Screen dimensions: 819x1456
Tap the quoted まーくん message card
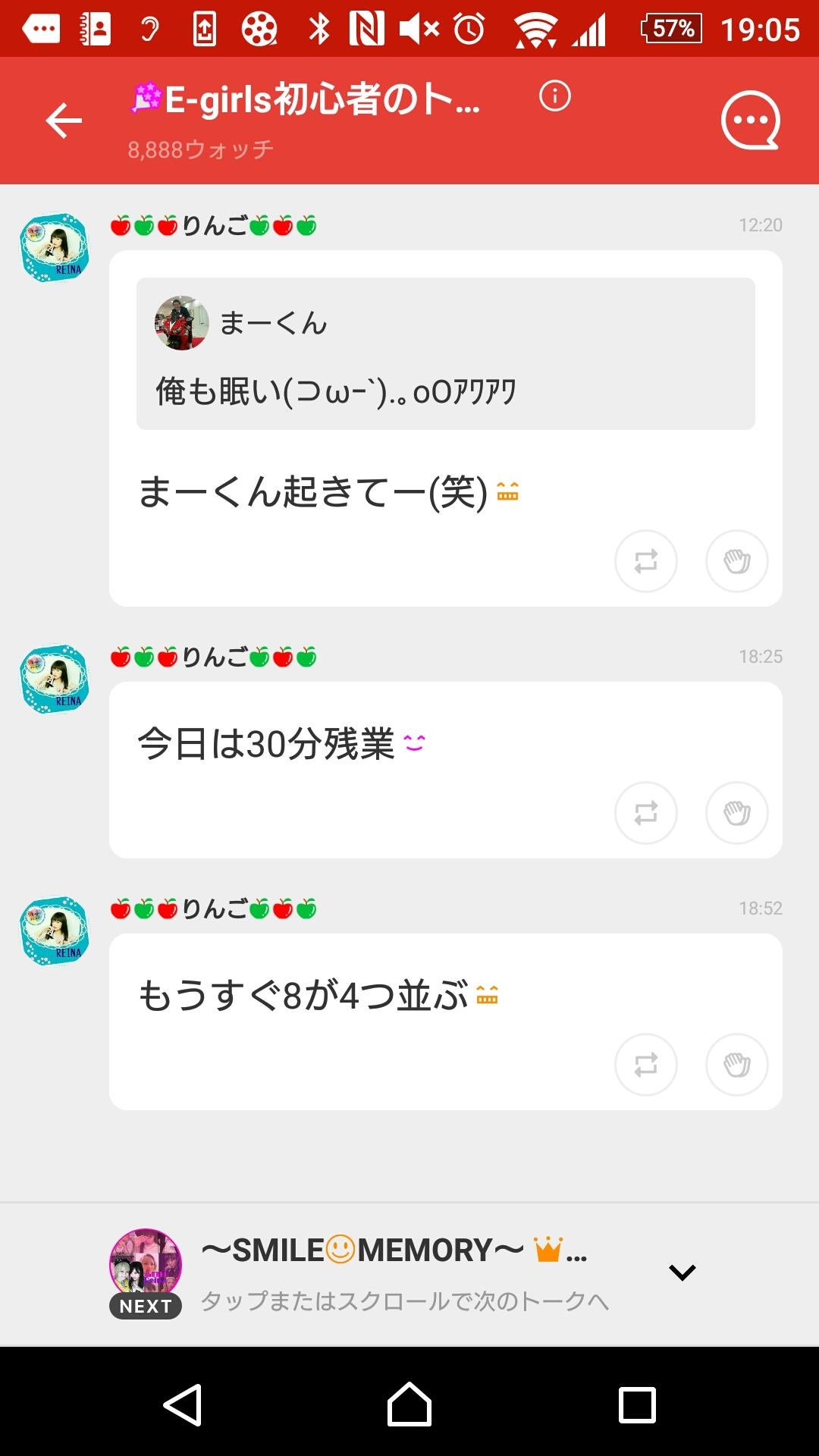(446, 353)
